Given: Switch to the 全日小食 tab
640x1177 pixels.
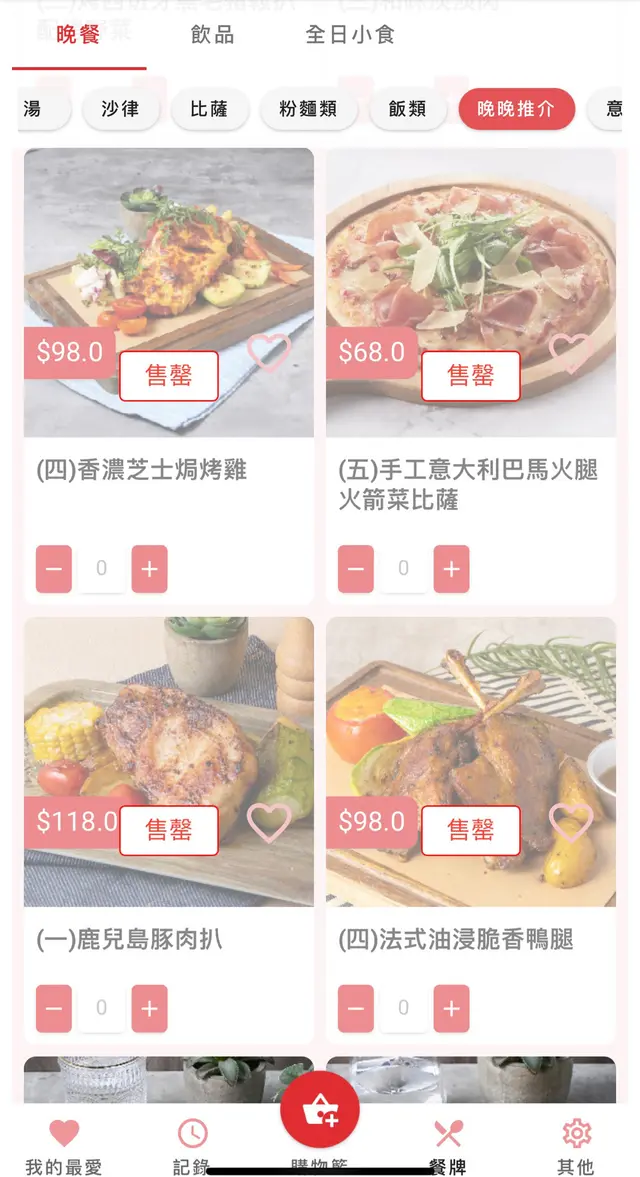Looking at the screenshot, I should (350, 35).
